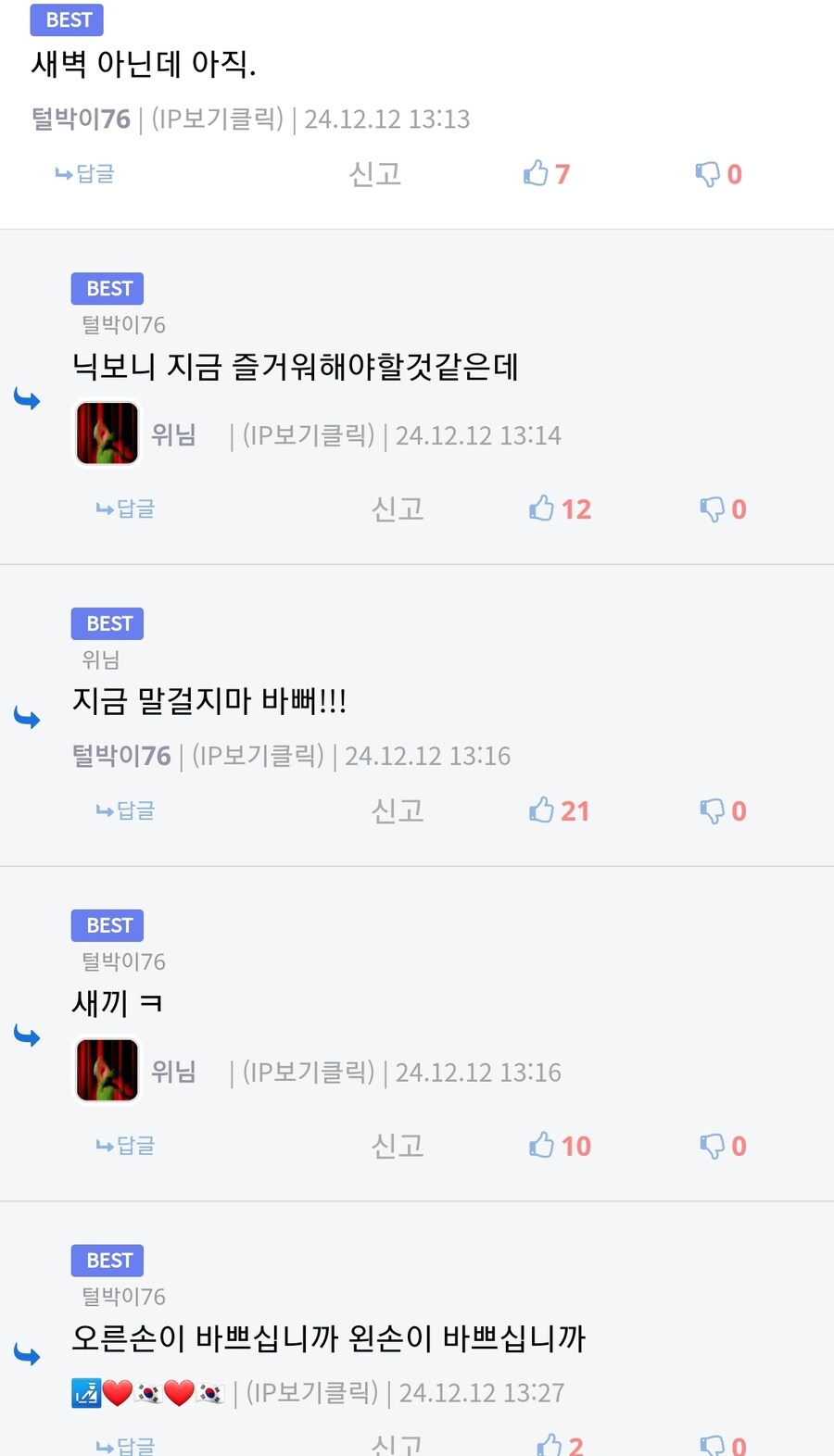Report the comment '닉보니 지금 즐거워해야할것같은데'
The width and height of the screenshot is (834, 1456).
pyautogui.click(x=397, y=509)
